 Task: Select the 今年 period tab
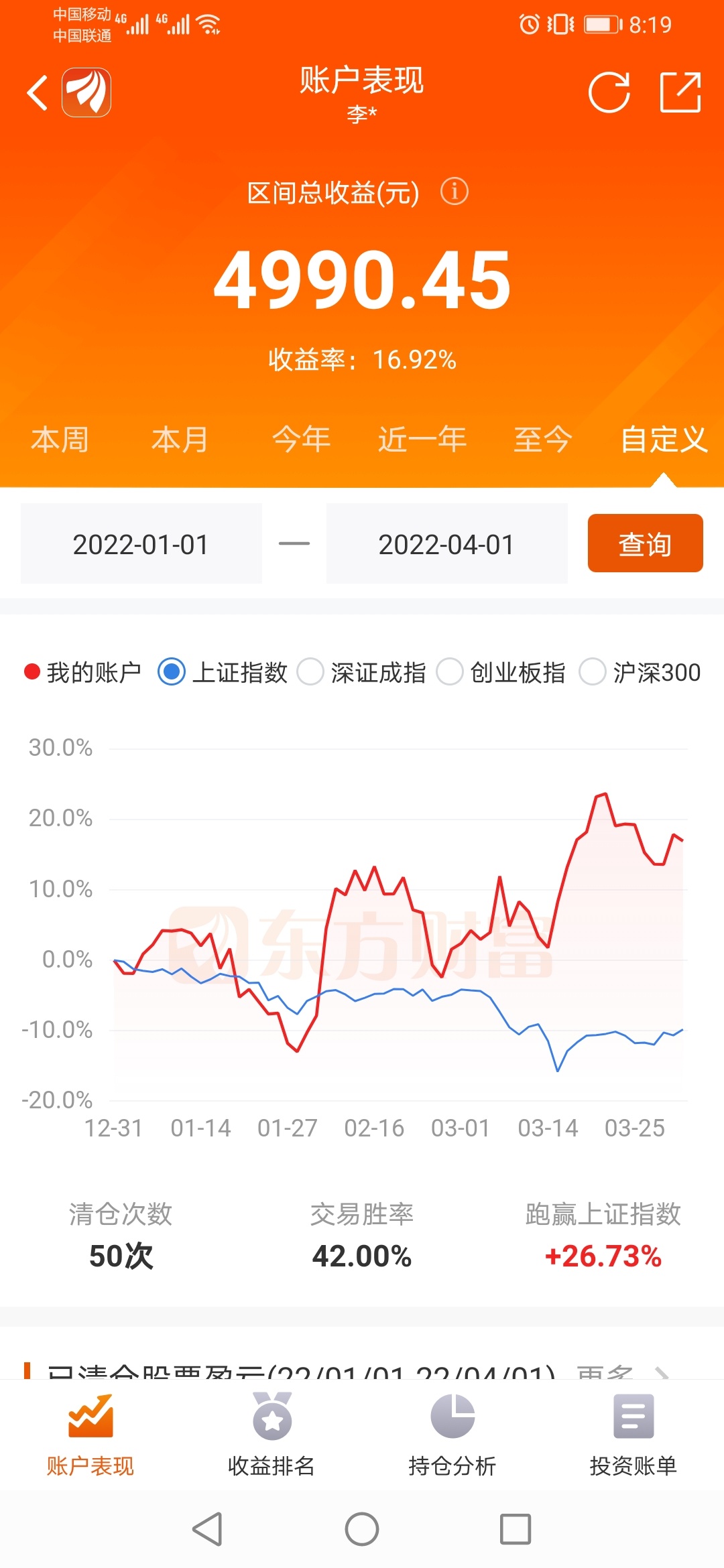[x=301, y=440]
